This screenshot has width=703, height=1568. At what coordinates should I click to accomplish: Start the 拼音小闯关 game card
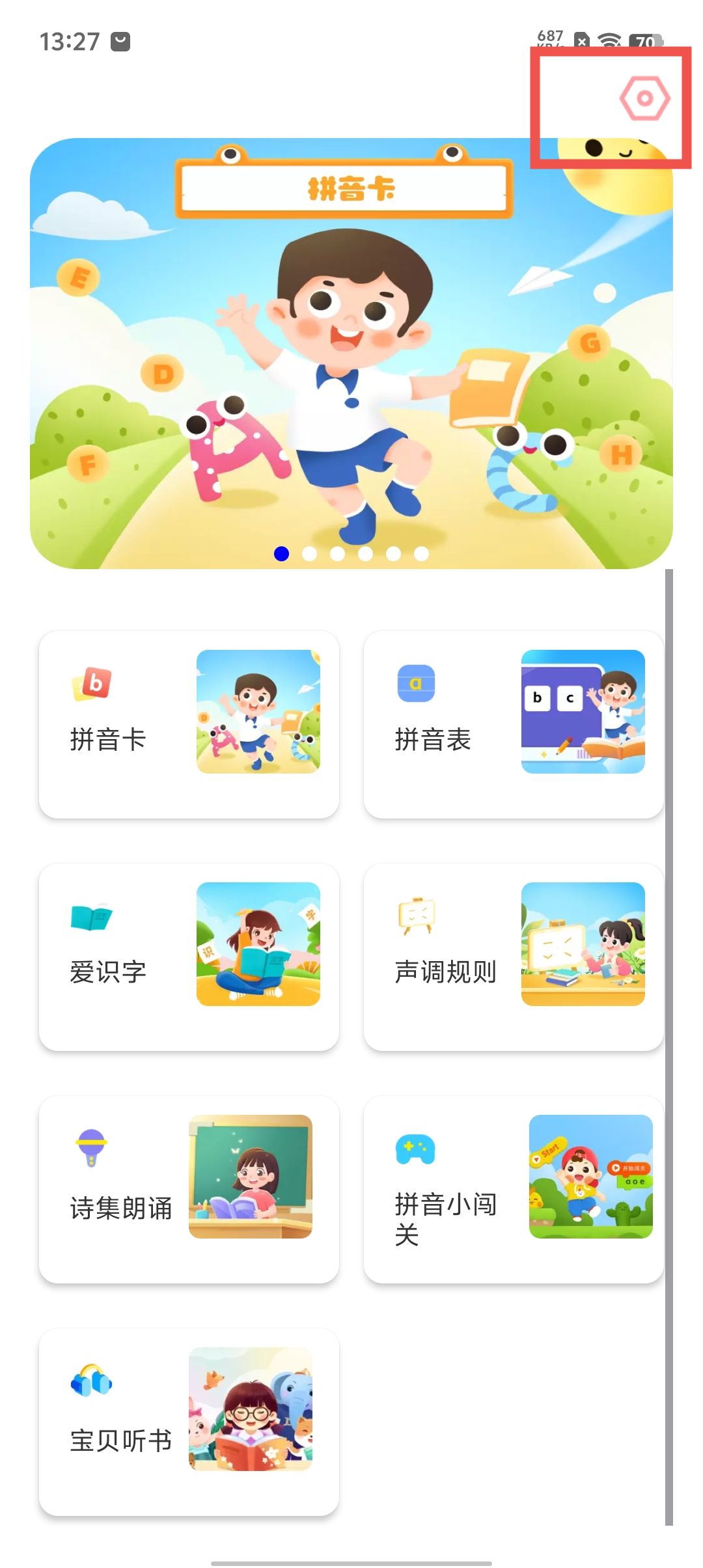pos(514,1189)
